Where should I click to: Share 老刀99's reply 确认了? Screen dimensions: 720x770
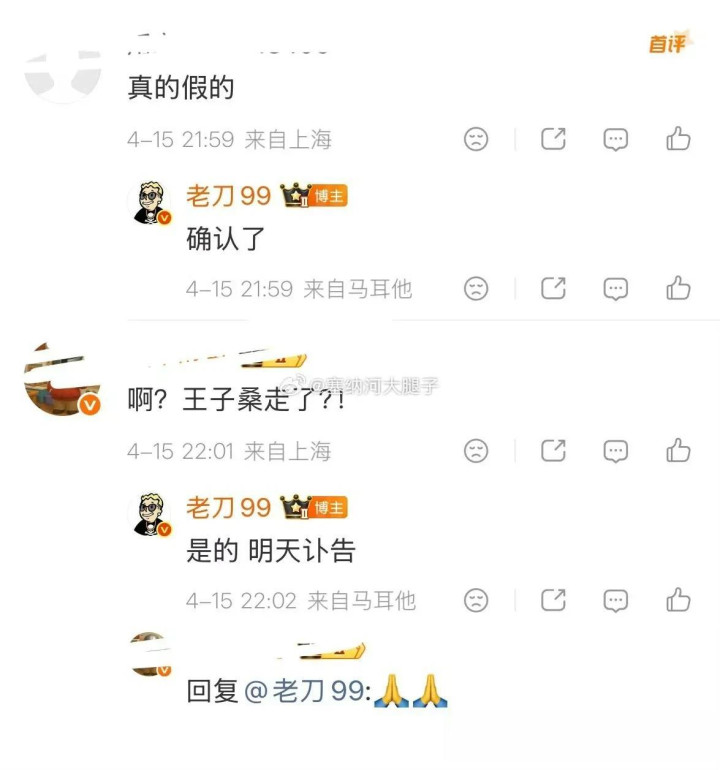[x=553, y=288]
